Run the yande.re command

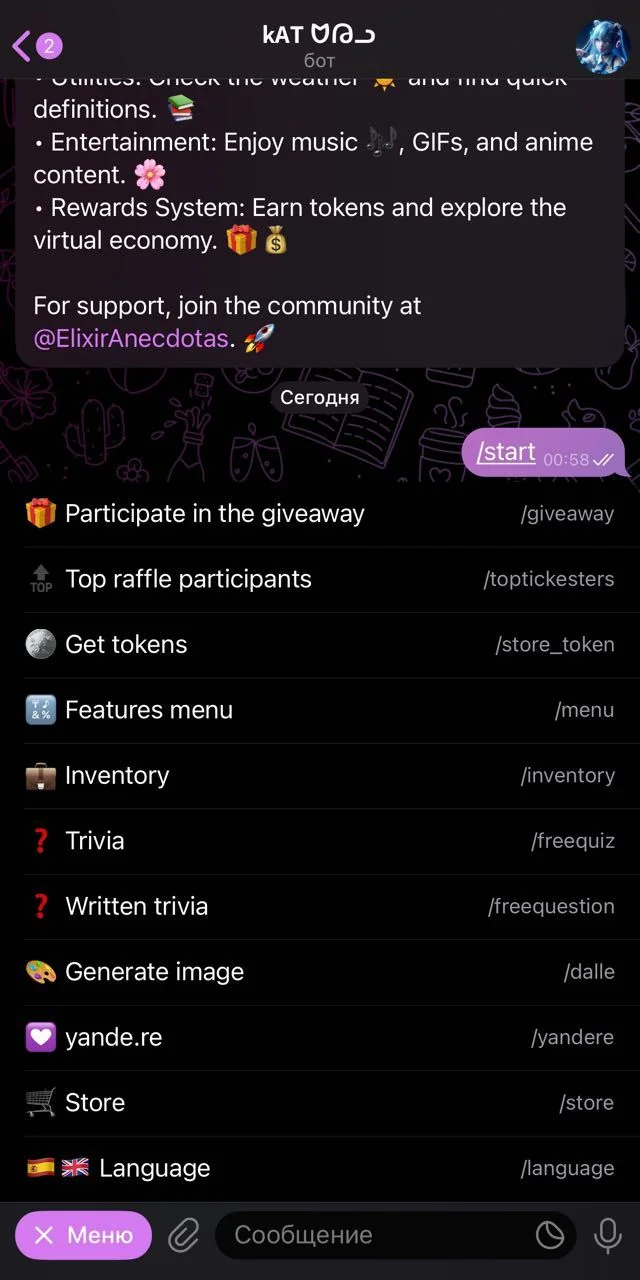[x=320, y=1038]
